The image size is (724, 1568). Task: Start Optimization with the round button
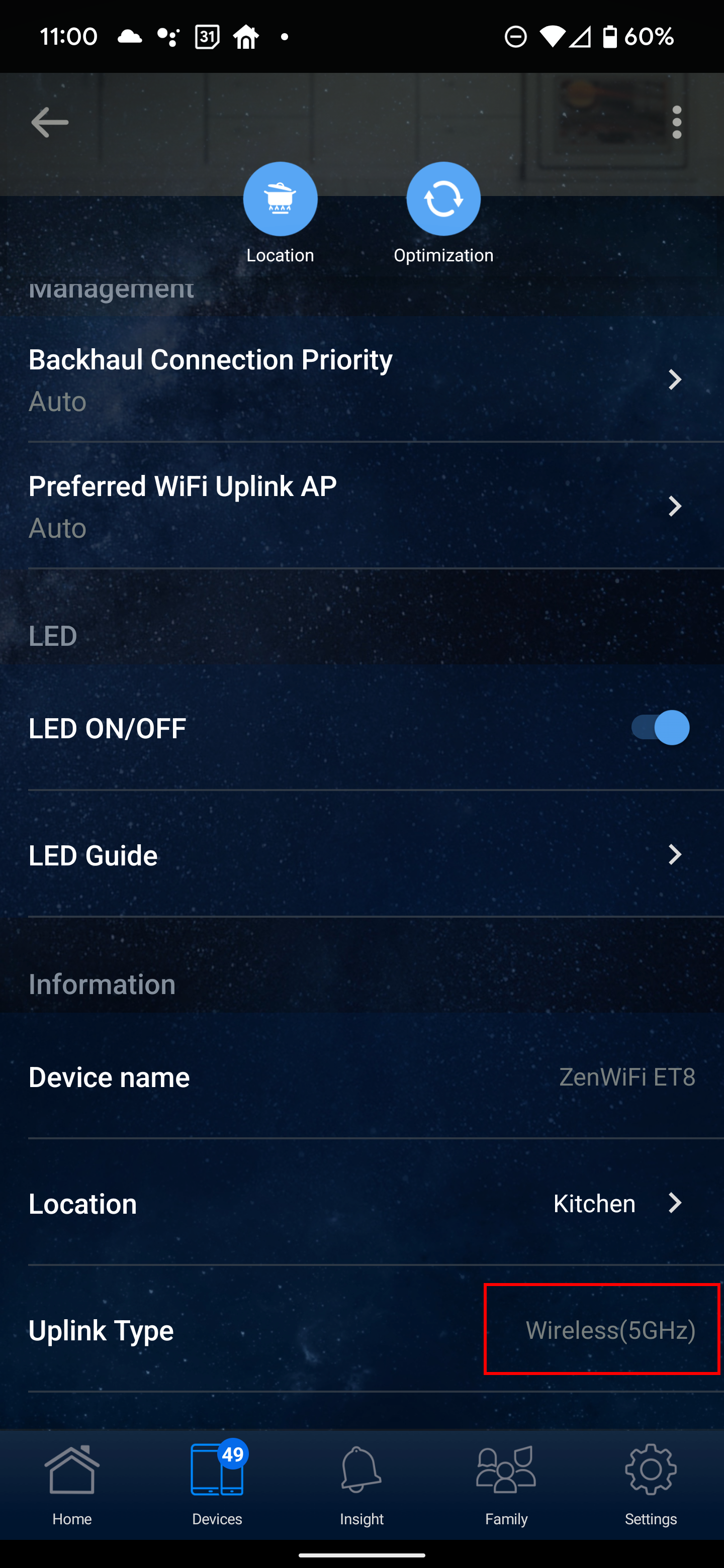pyautogui.click(x=443, y=199)
